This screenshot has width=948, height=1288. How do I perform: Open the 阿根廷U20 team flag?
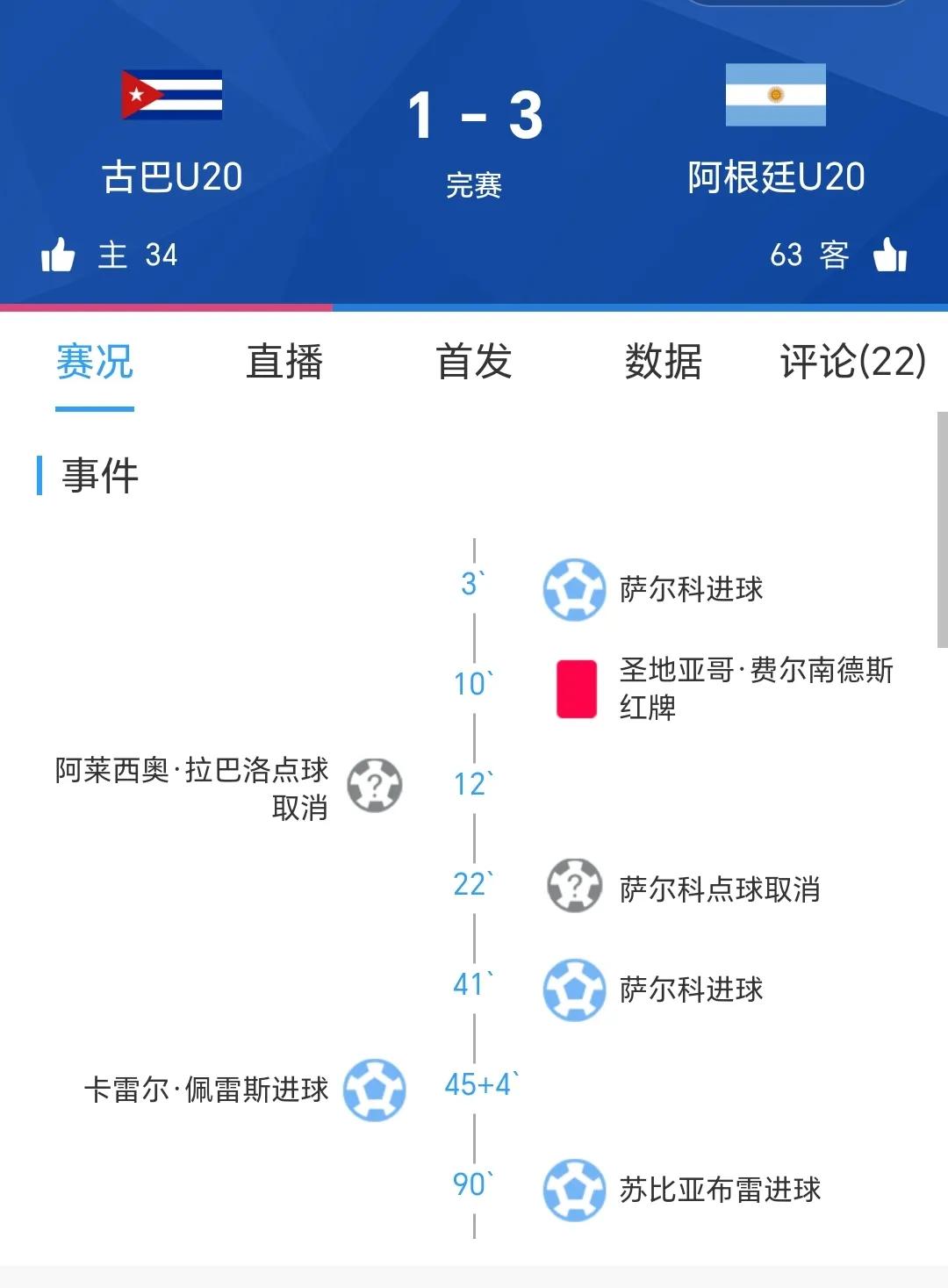point(776,95)
